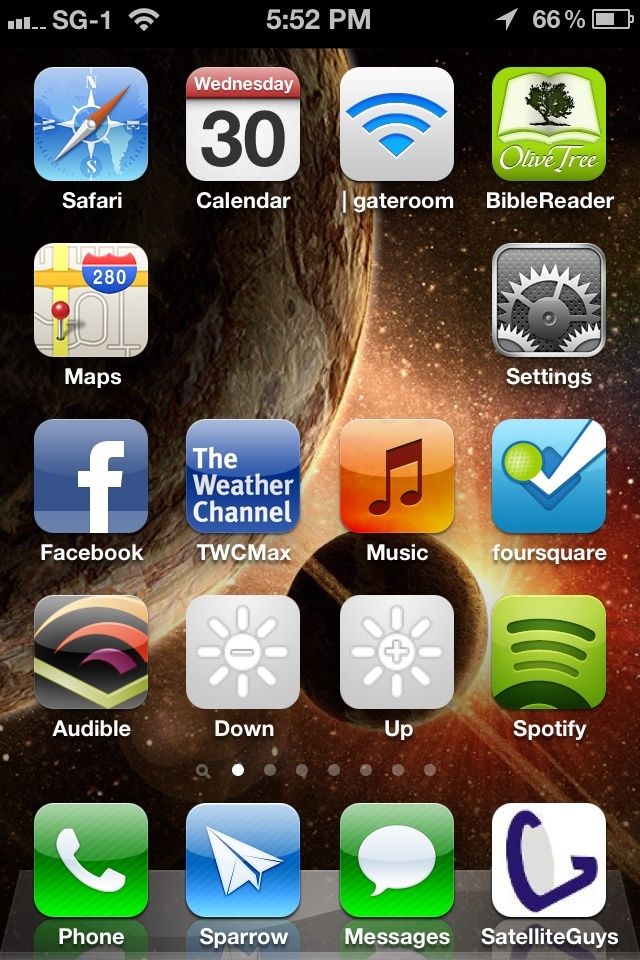Launch the gateroom Wi-Fi shortcut
Viewport: 640px width, 960px height.
(x=397, y=124)
